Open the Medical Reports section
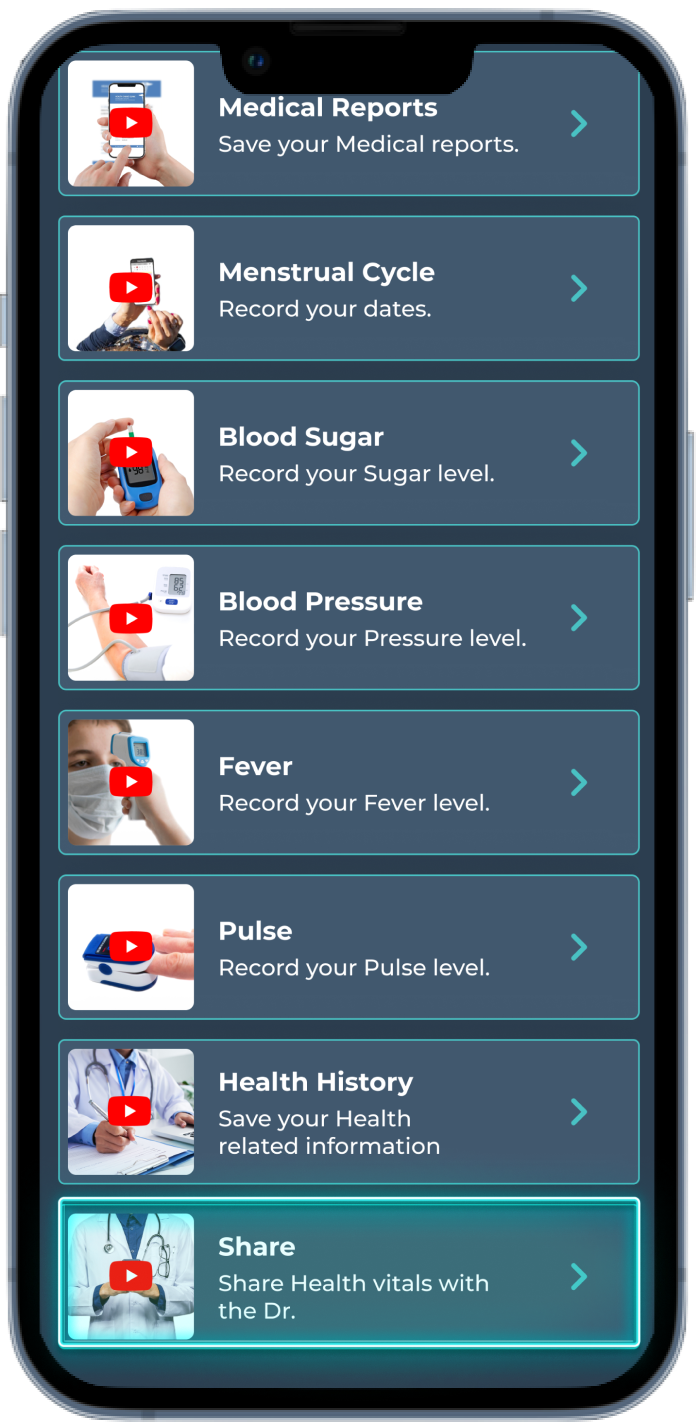This screenshot has width=696, height=1426. point(348,124)
